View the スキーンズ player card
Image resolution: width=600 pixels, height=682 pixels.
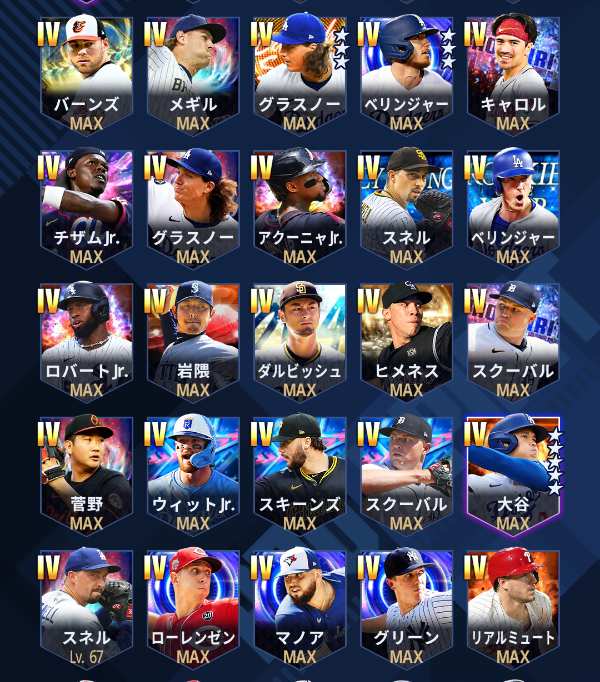(x=300, y=474)
